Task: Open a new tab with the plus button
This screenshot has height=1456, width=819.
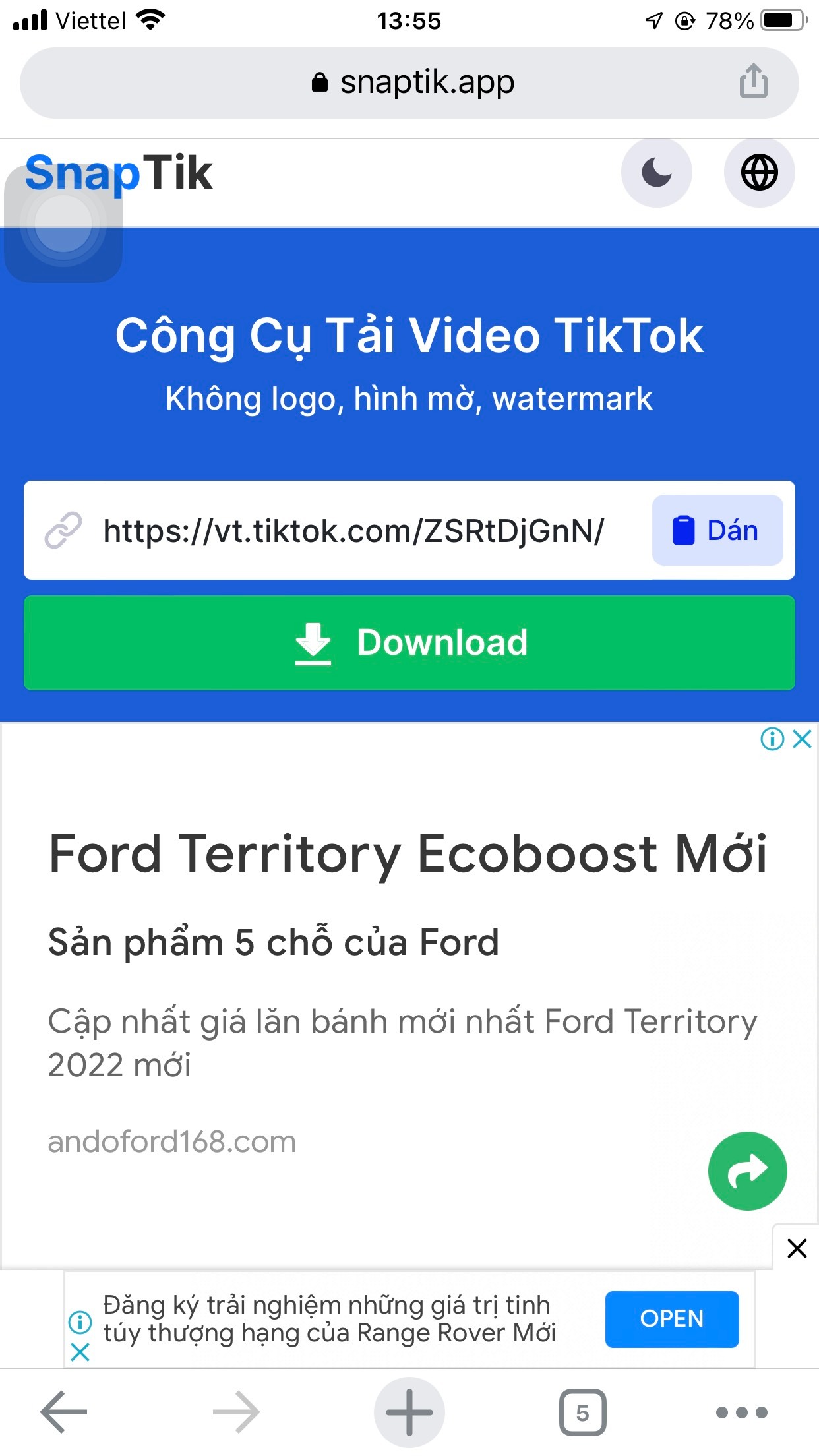Action: (409, 1412)
